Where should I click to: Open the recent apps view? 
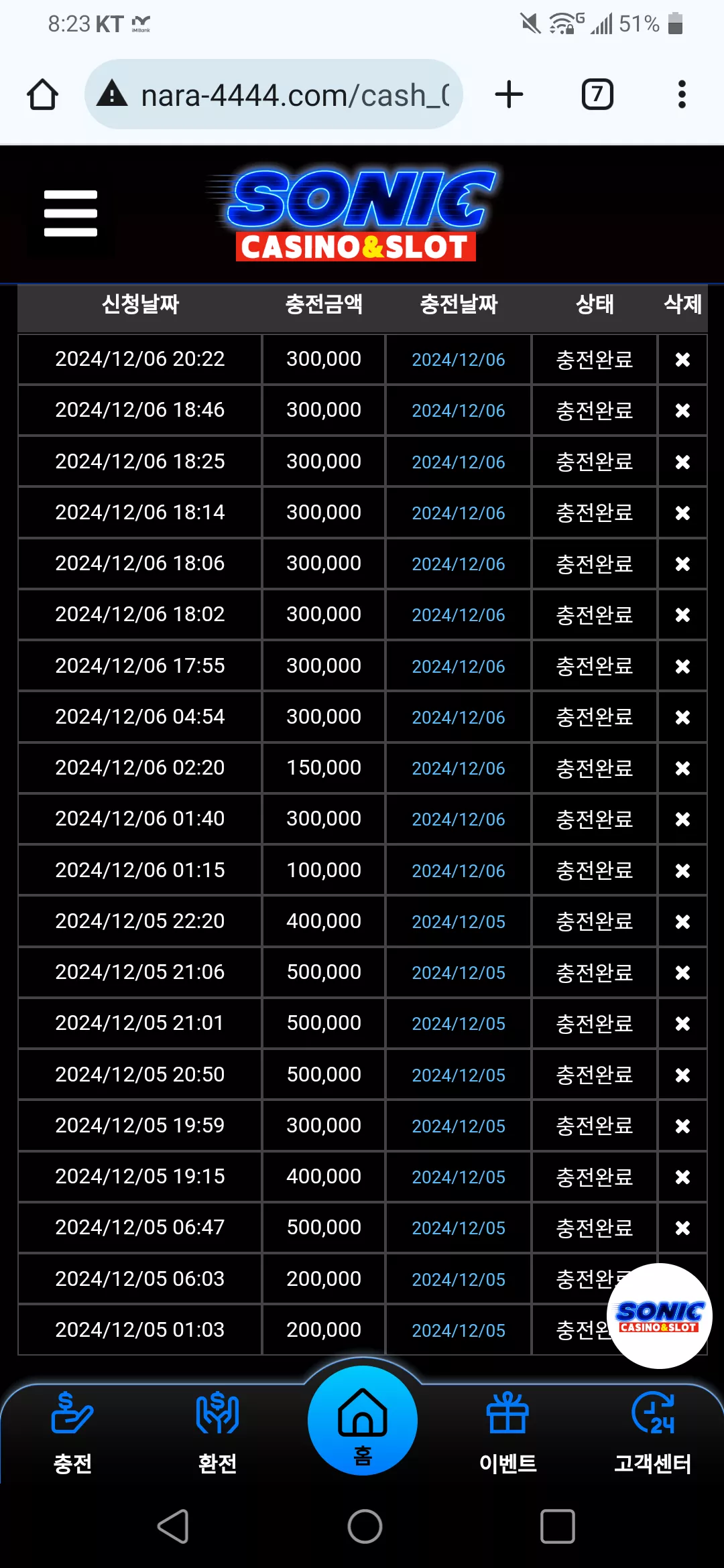coord(558,1526)
